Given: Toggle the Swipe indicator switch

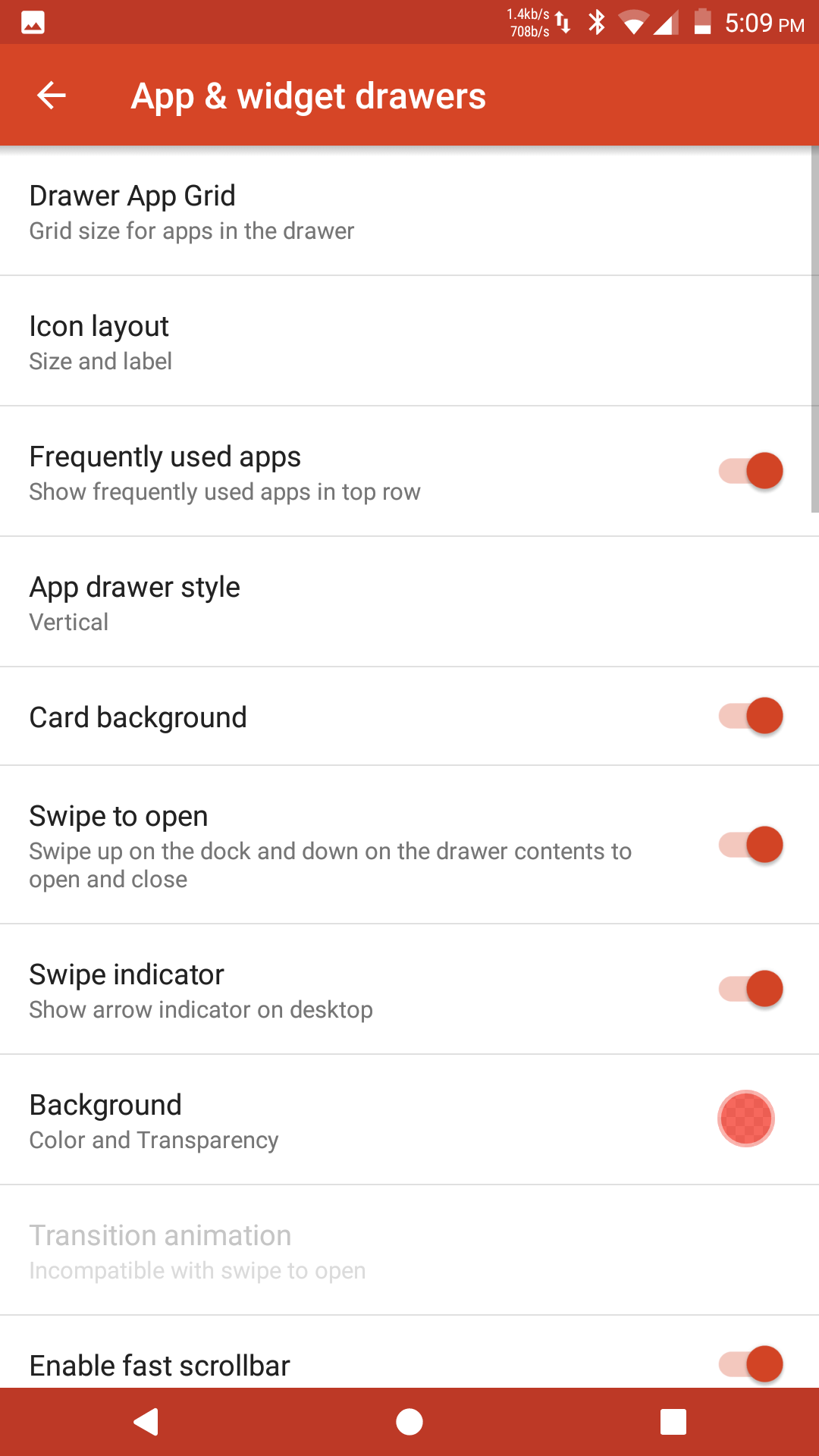Looking at the screenshot, I should click(751, 989).
